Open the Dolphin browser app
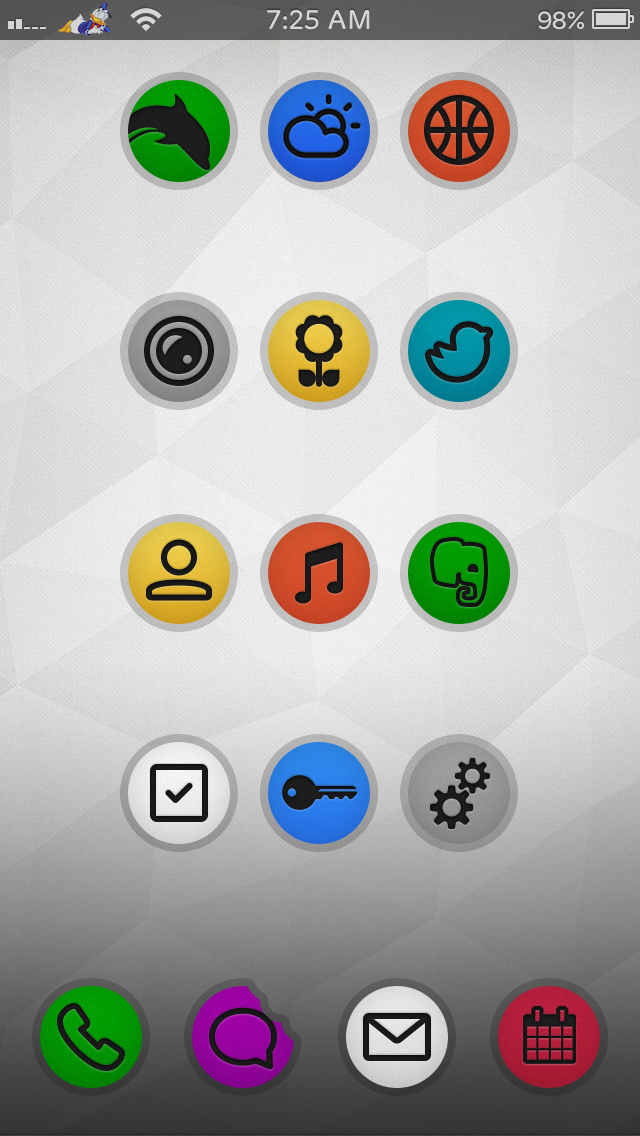 [x=179, y=131]
